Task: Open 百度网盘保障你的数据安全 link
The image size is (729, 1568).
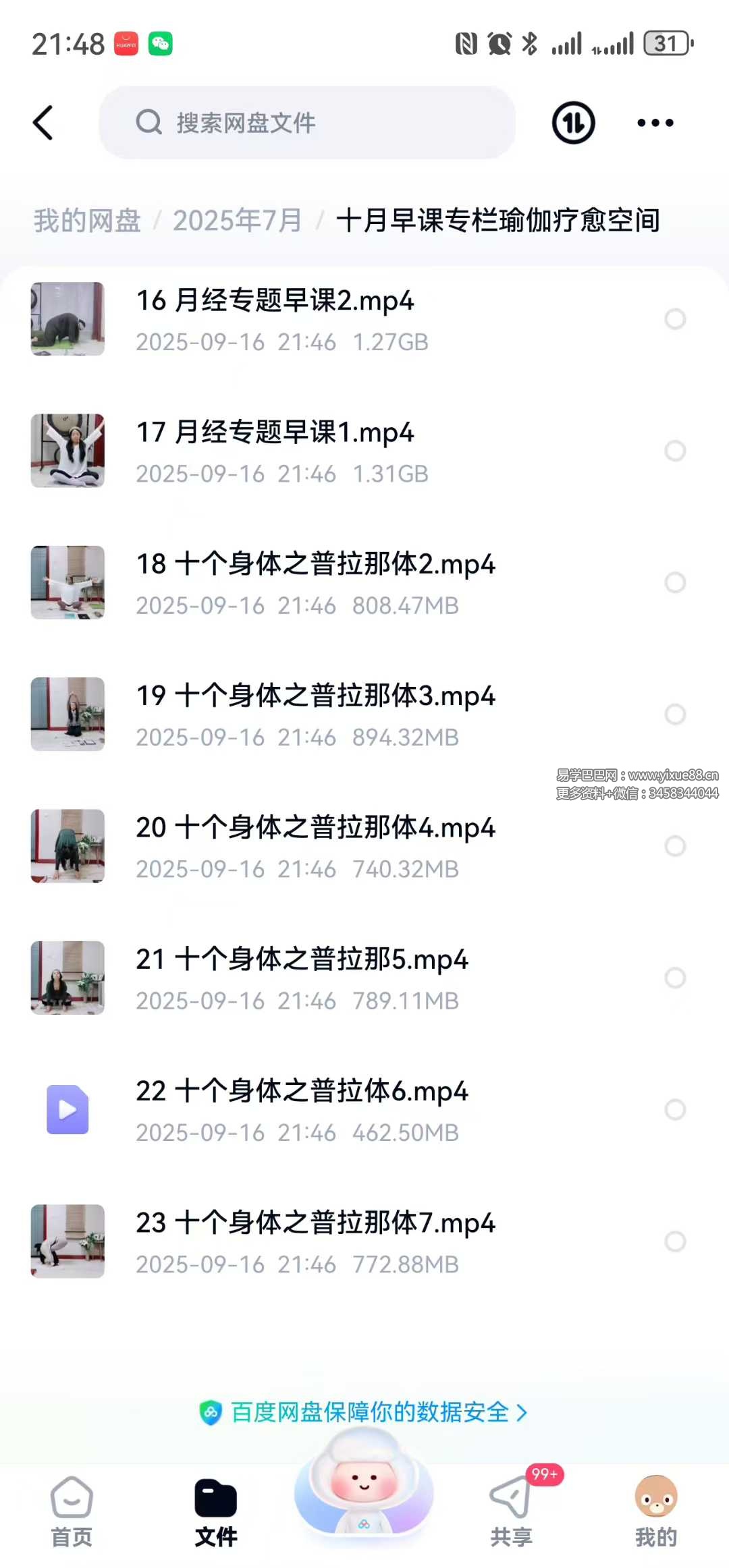Action: (x=364, y=1412)
